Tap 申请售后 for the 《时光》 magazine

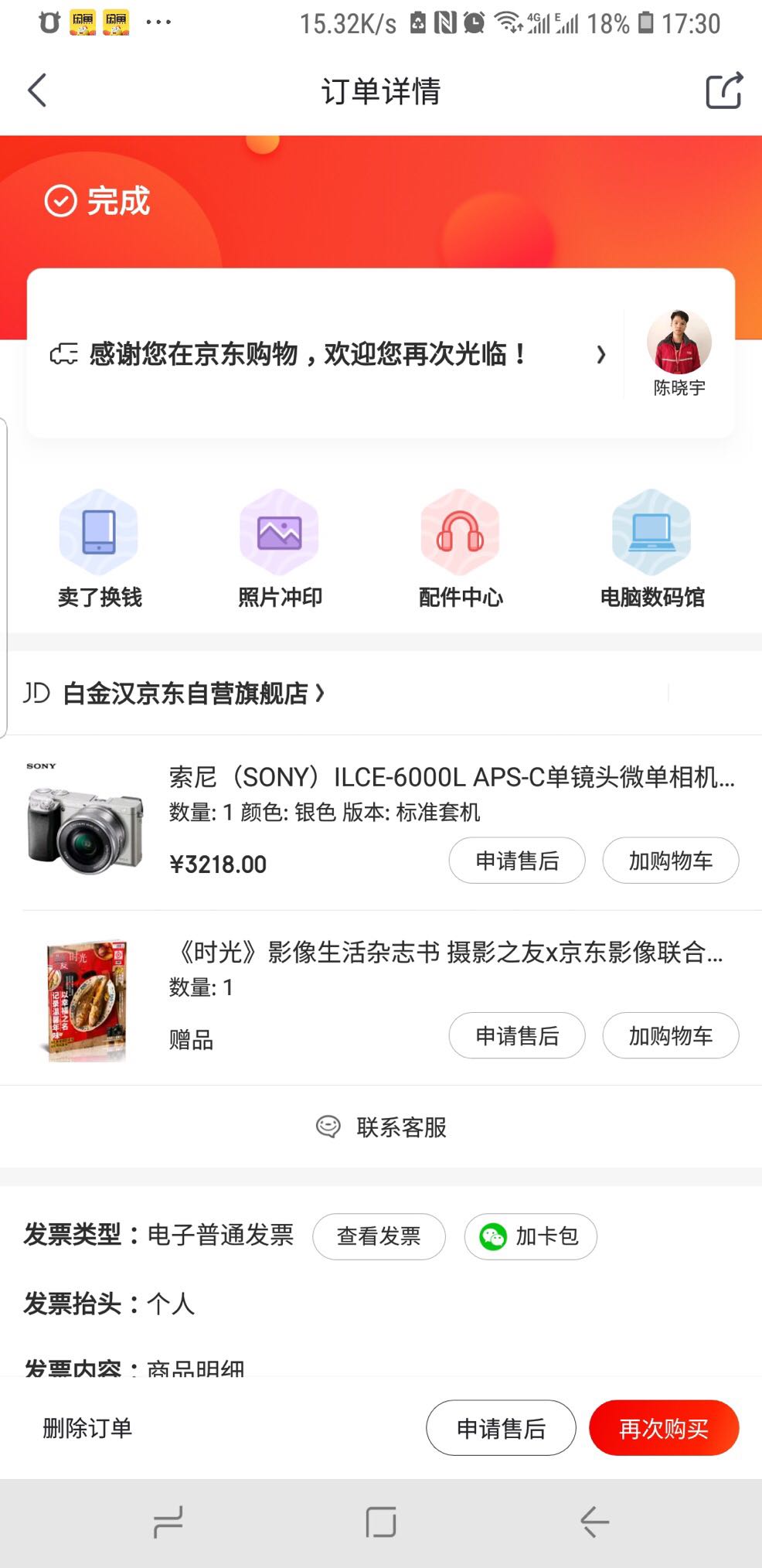point(516,1035)
